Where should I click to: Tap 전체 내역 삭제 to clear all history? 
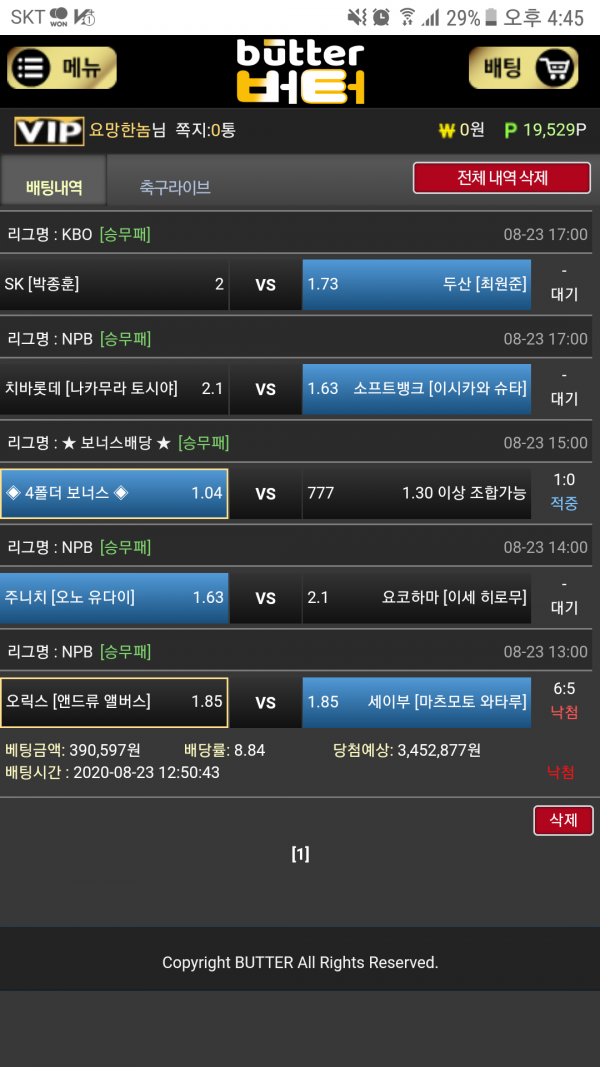pos(502,178)
